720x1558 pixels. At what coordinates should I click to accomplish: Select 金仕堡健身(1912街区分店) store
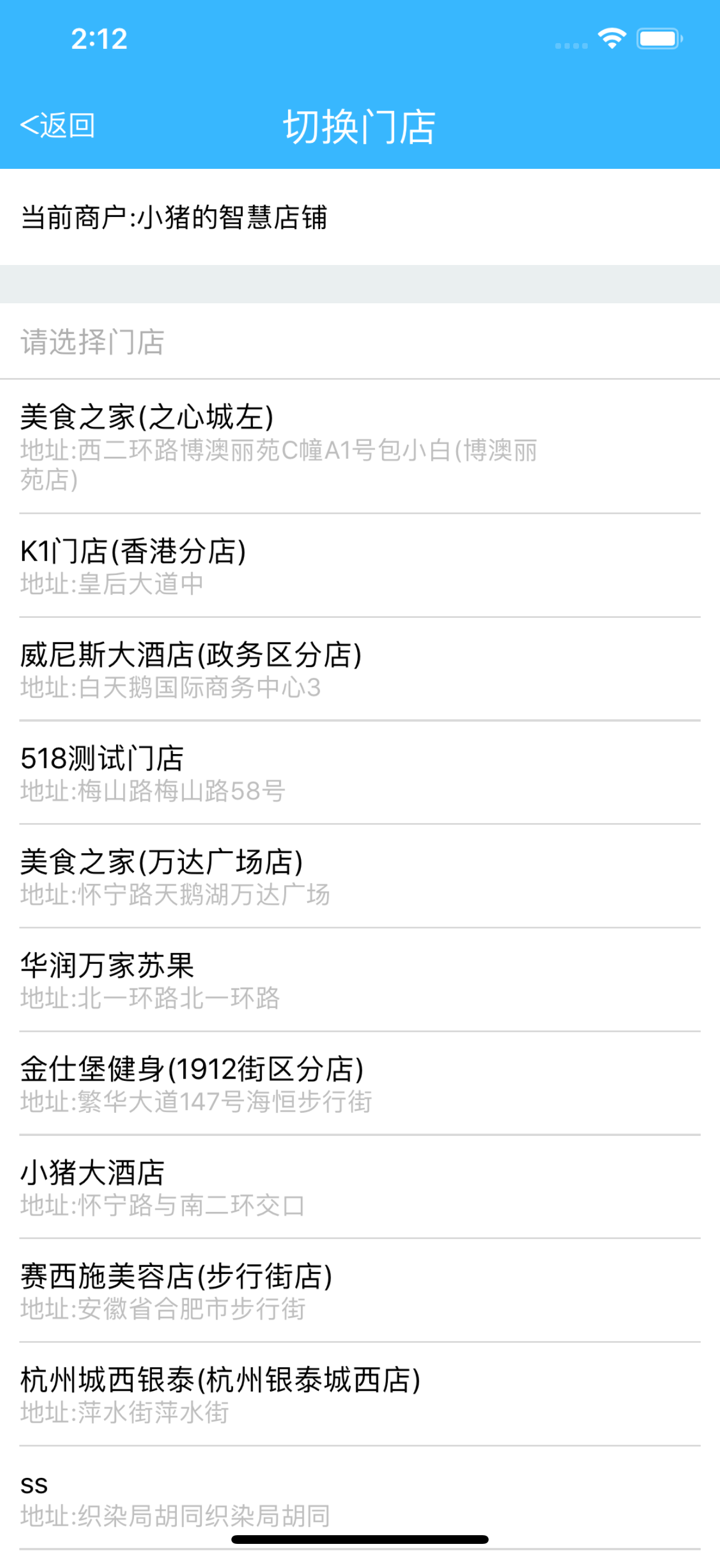tap(360, 1082)
